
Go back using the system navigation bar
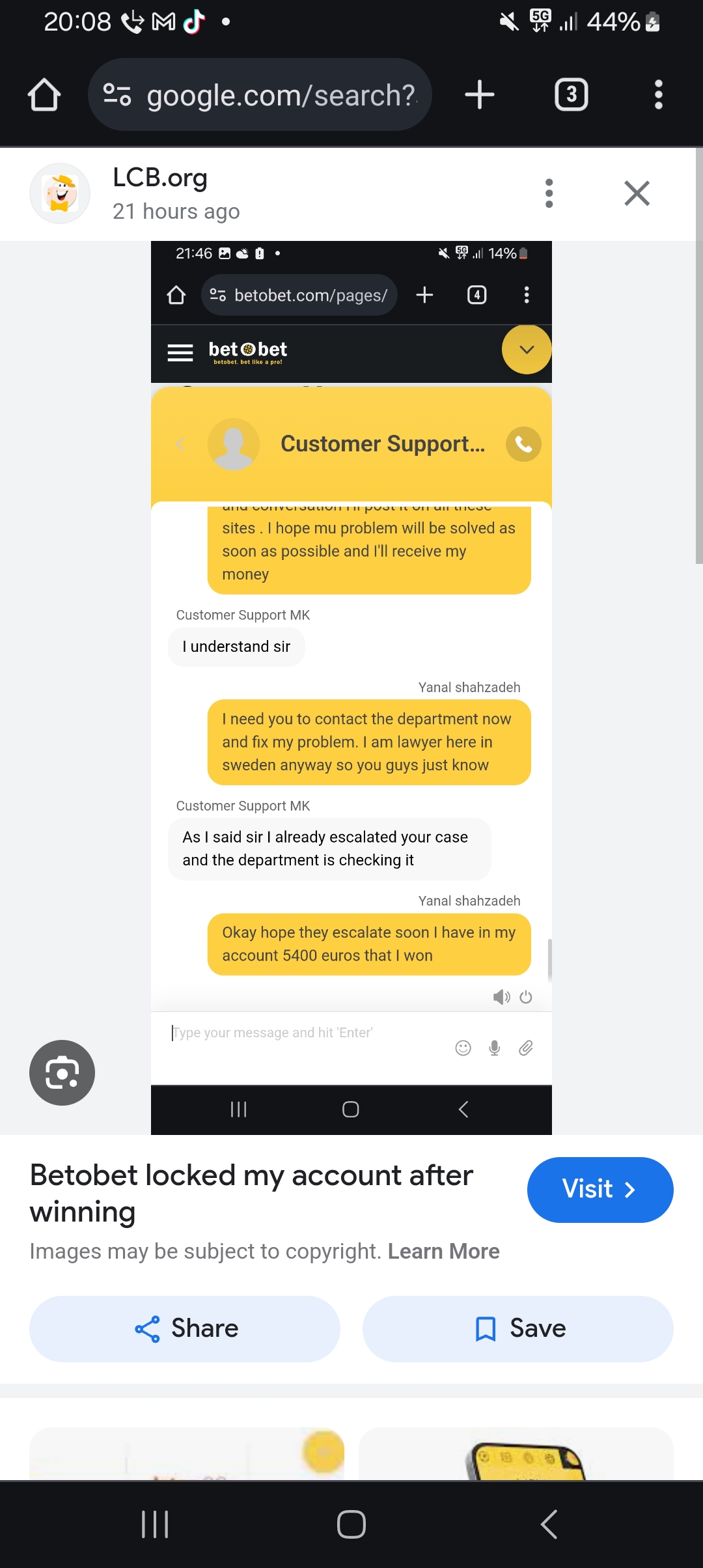pos(549,1524)
